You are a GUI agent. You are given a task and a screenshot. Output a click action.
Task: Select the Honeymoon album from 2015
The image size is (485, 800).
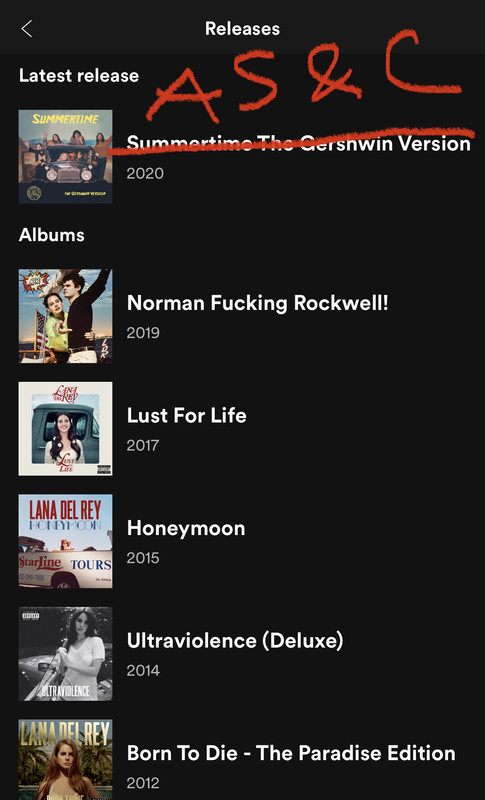[x=242, y=541]
